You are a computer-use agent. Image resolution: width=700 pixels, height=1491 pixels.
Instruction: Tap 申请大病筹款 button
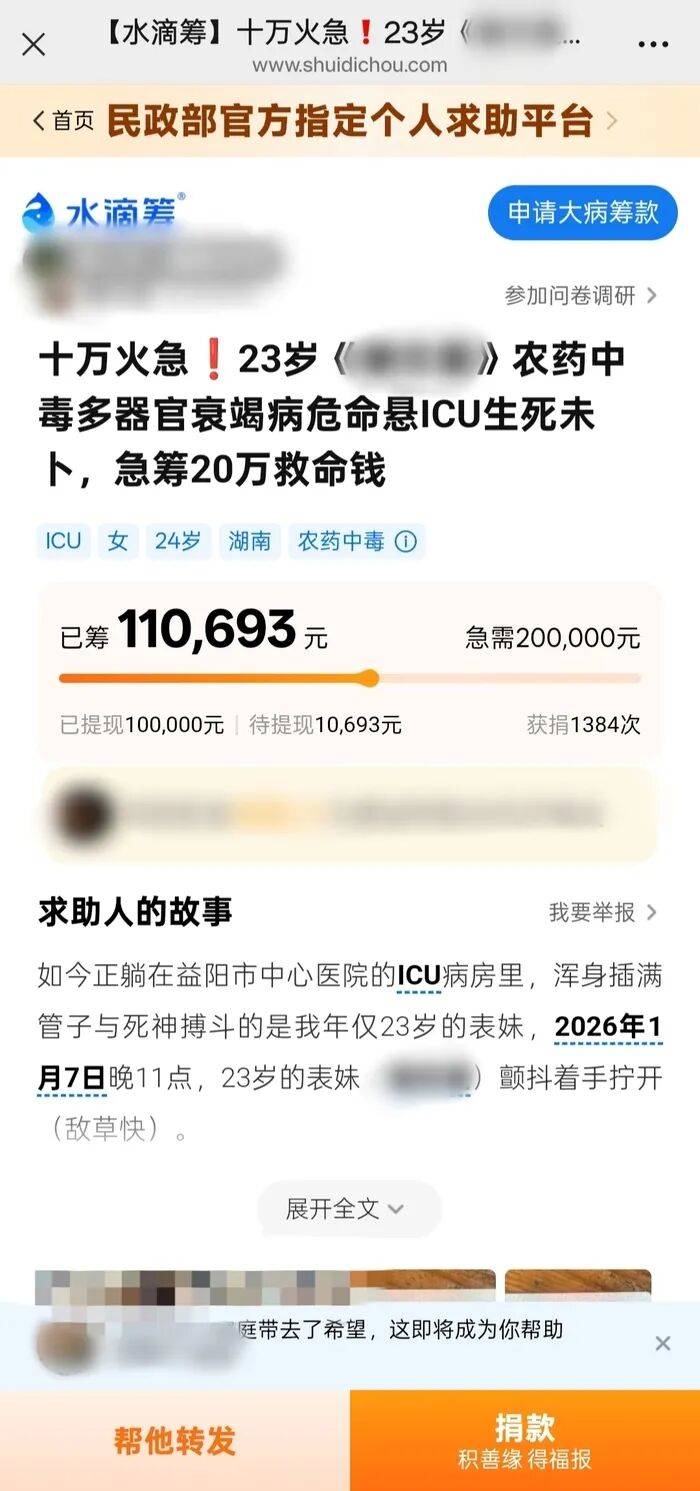click(x=582, y=212)
